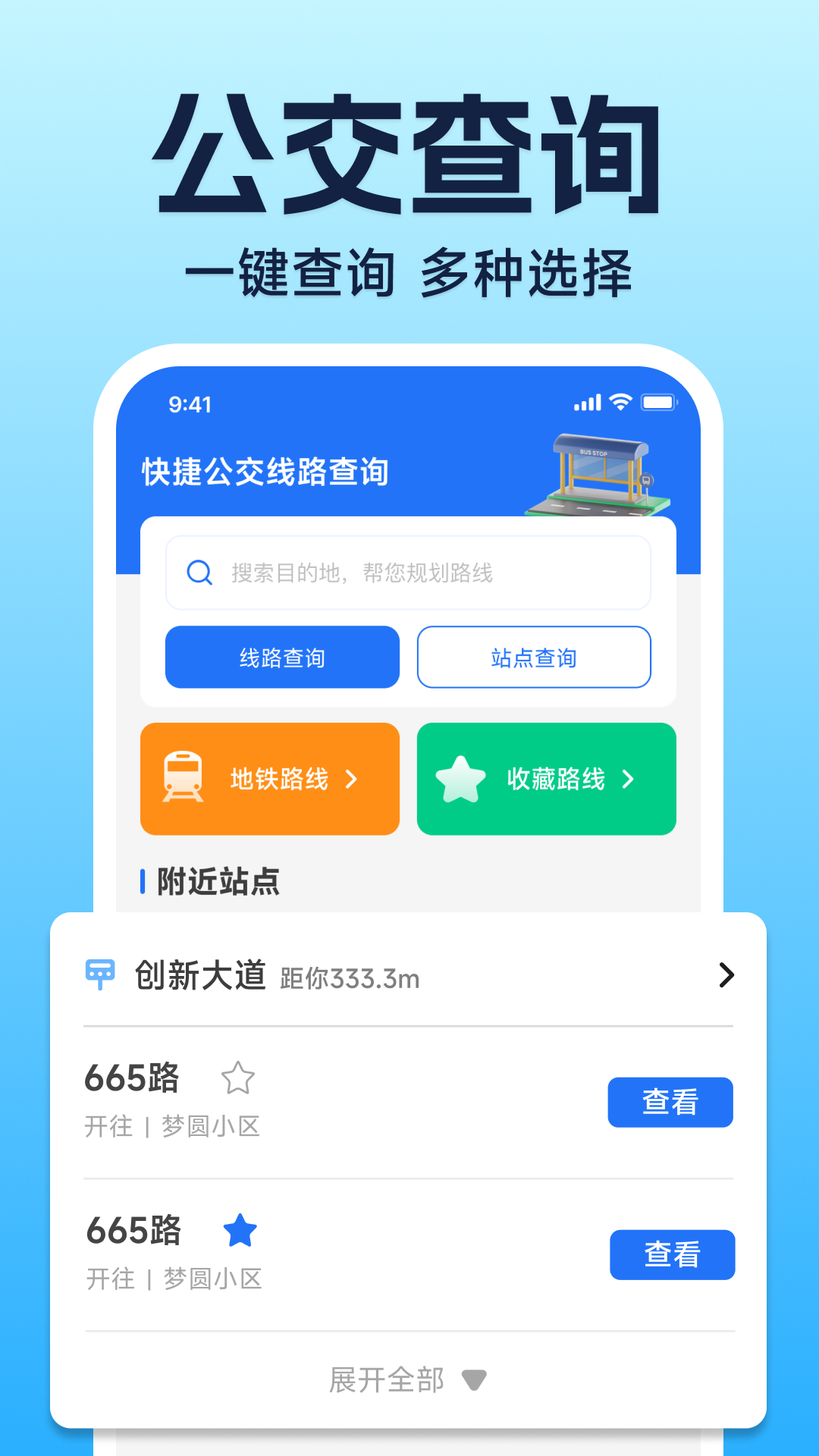Click the arrow icon on 地铁路线 card
This screenshot has width=819, height=1456.
[x=351, y=778]
